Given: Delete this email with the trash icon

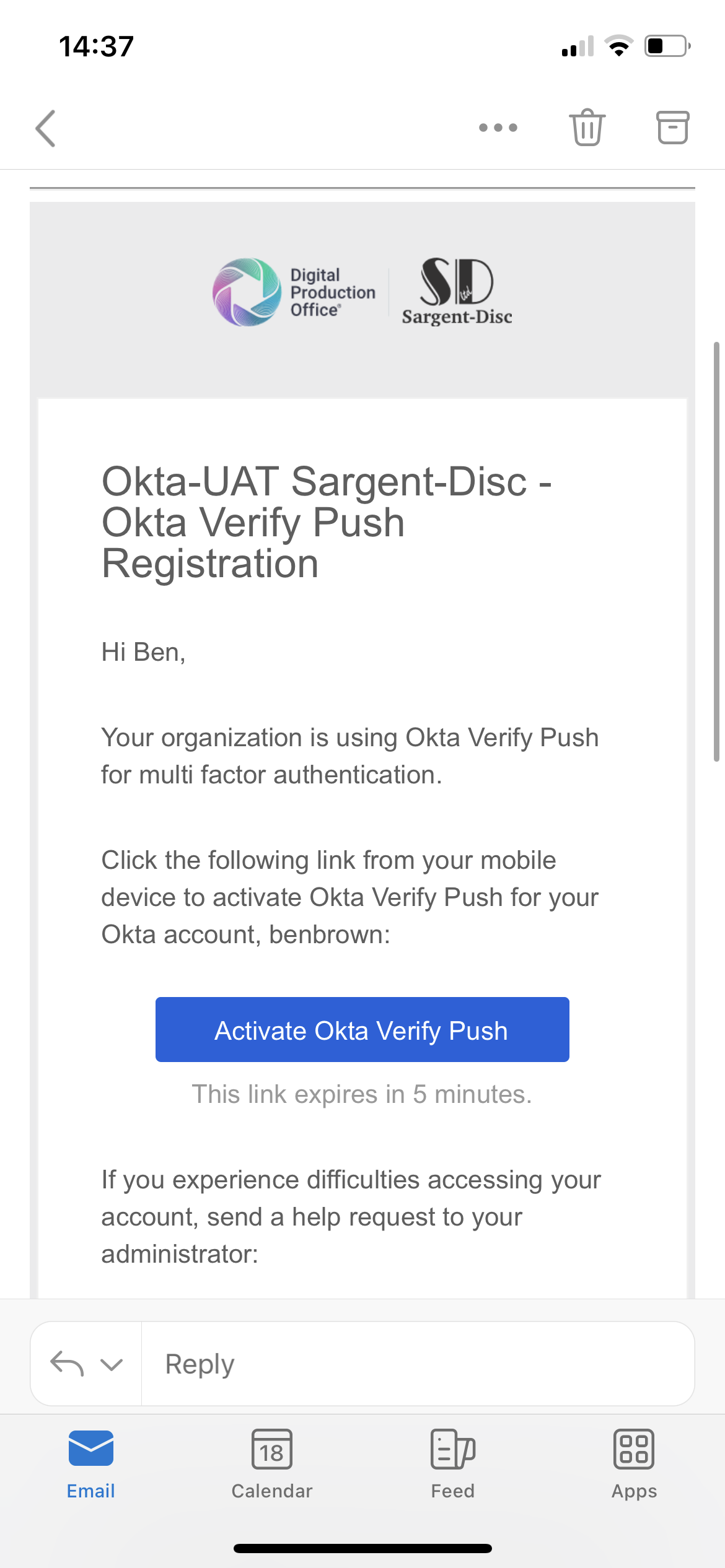Looking at the screenshot, I should 587,128.
